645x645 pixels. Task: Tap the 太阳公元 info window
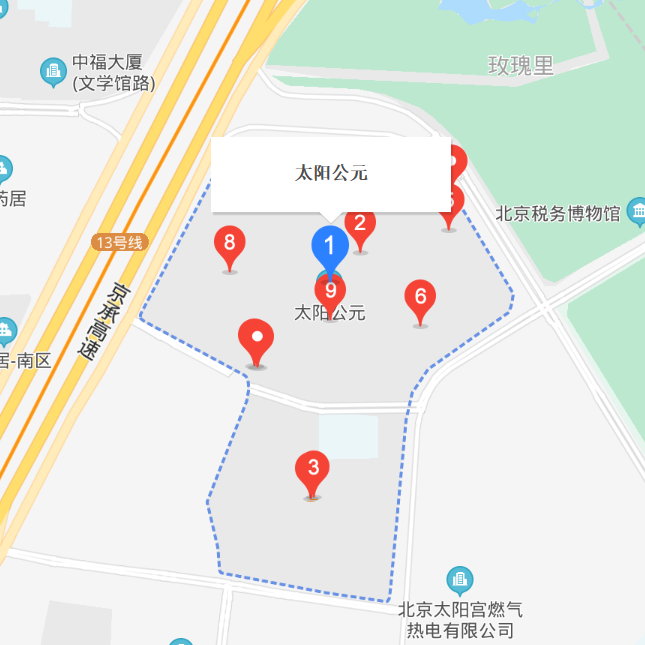pos(331,173)
